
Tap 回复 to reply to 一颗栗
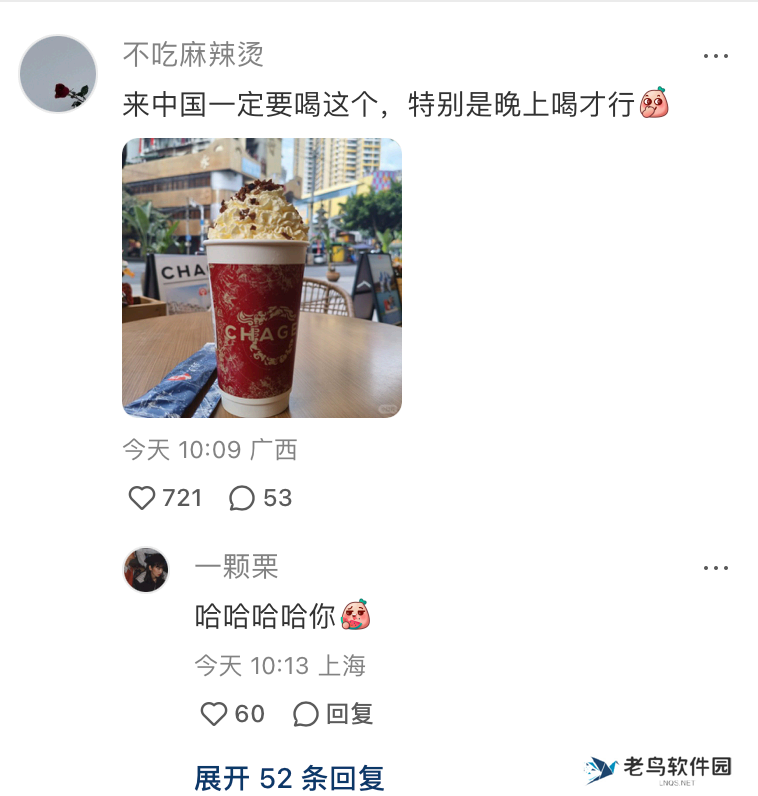(x=345, y=714)
